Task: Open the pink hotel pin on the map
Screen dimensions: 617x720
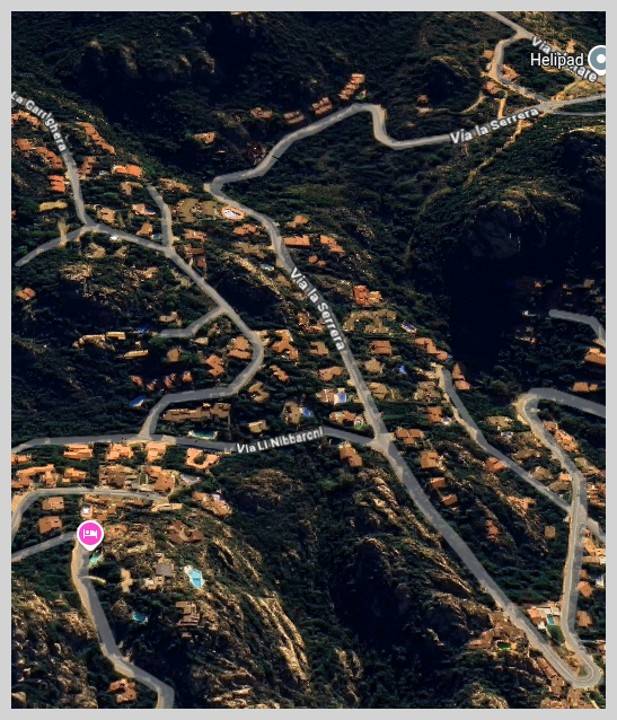Action: click(90, 534)
